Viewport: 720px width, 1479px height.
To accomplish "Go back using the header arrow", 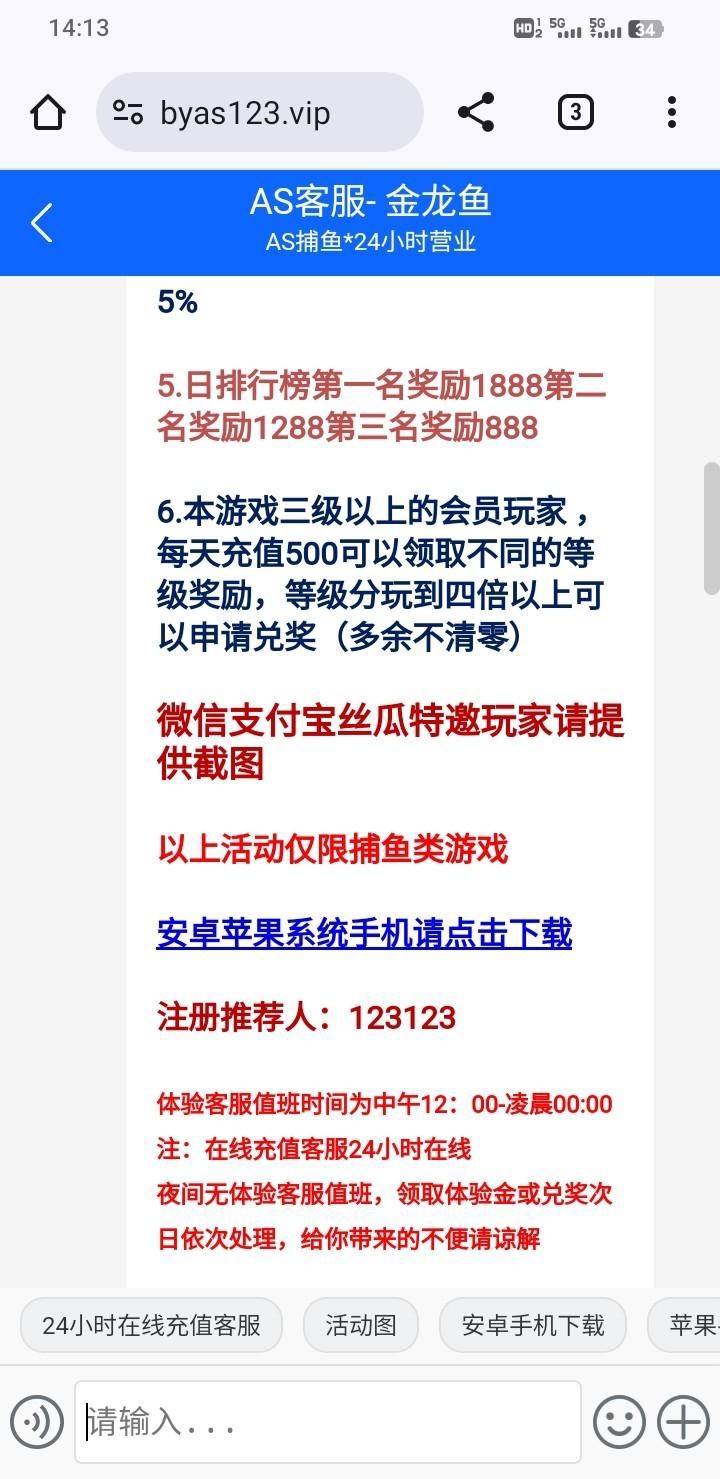I will (42, 223).
